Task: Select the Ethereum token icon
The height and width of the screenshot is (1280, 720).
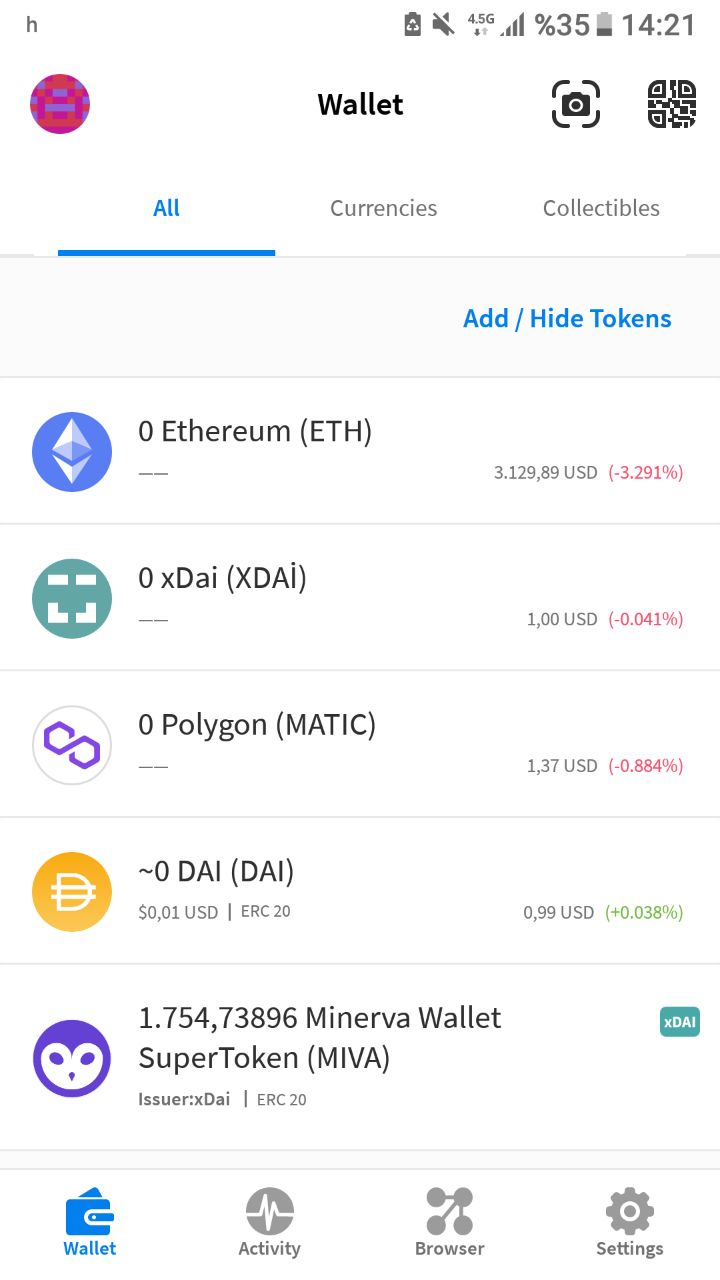Action: pos(71,450)
